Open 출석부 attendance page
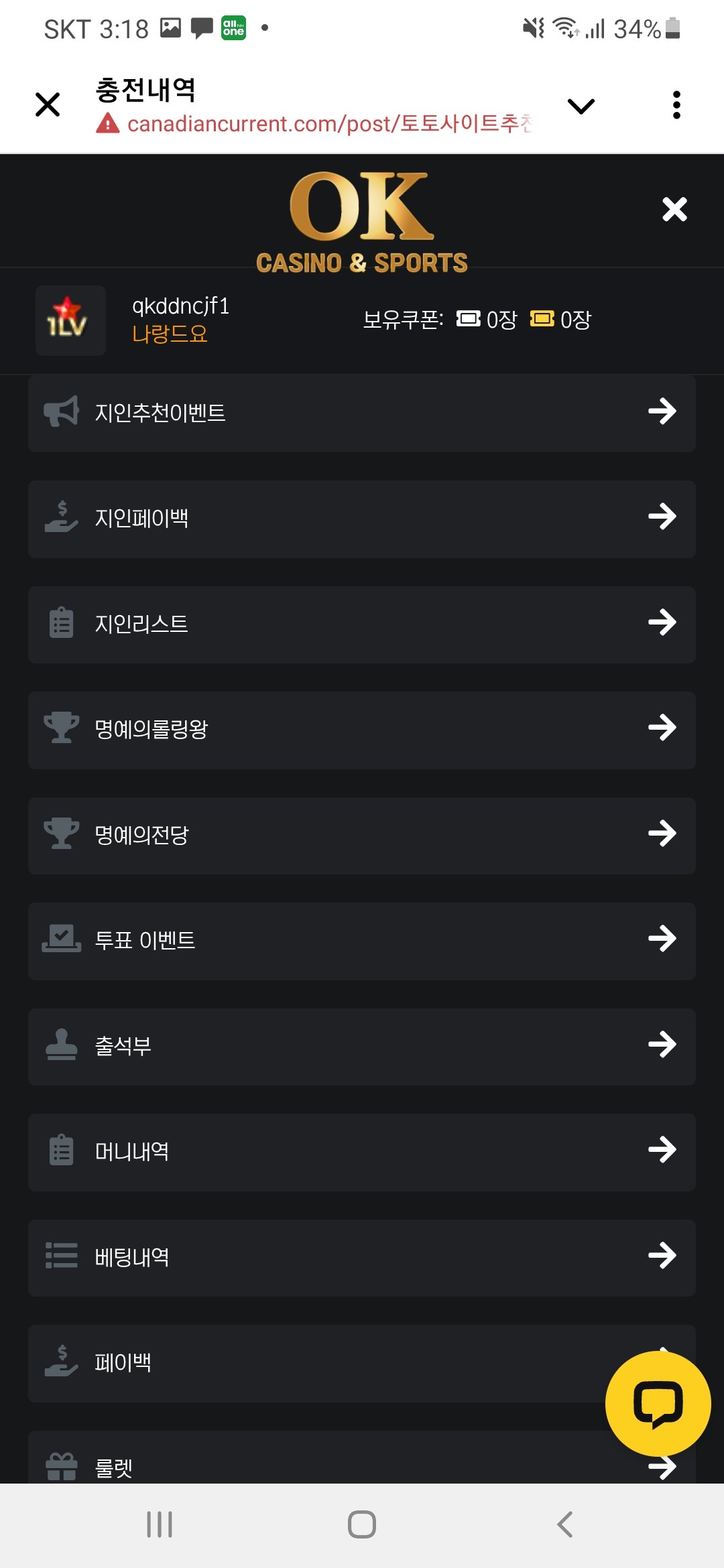724x1568 pixels. (x=362, y=1047)
